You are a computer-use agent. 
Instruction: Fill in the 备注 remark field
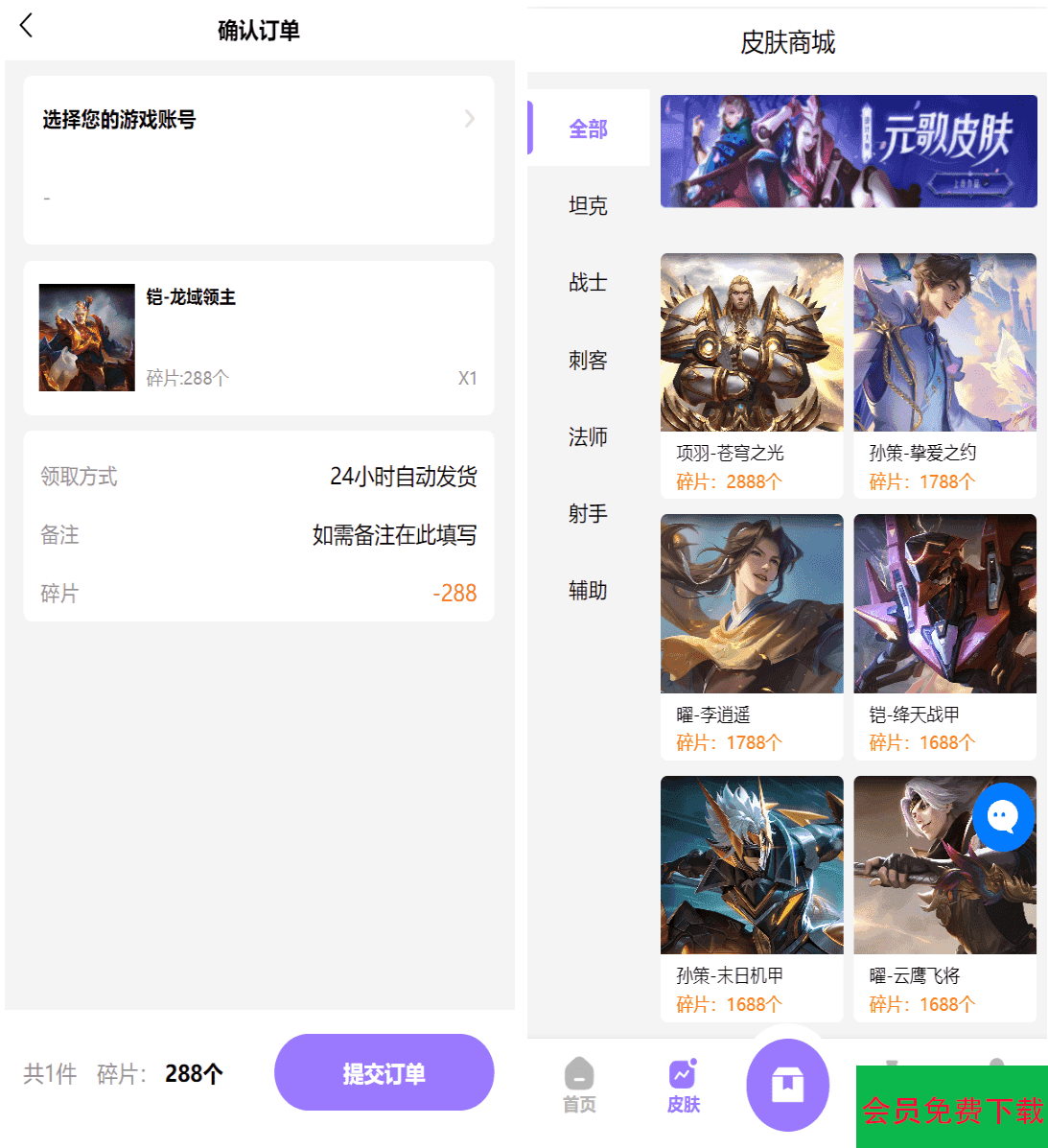click(x=393, y=535)
